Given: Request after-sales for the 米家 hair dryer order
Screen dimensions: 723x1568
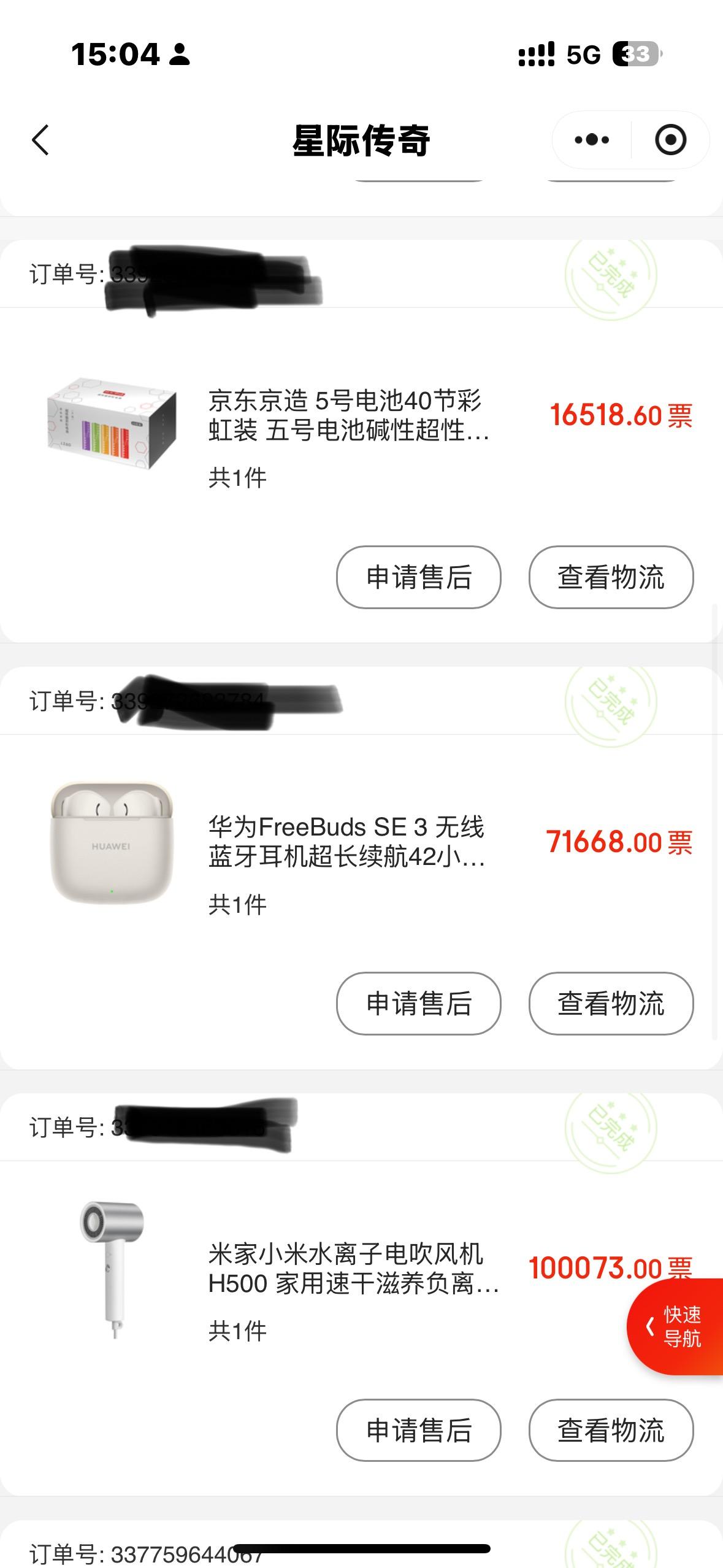Looking at the screenshot, I should pyautogui.click(x=418, y=1430).
